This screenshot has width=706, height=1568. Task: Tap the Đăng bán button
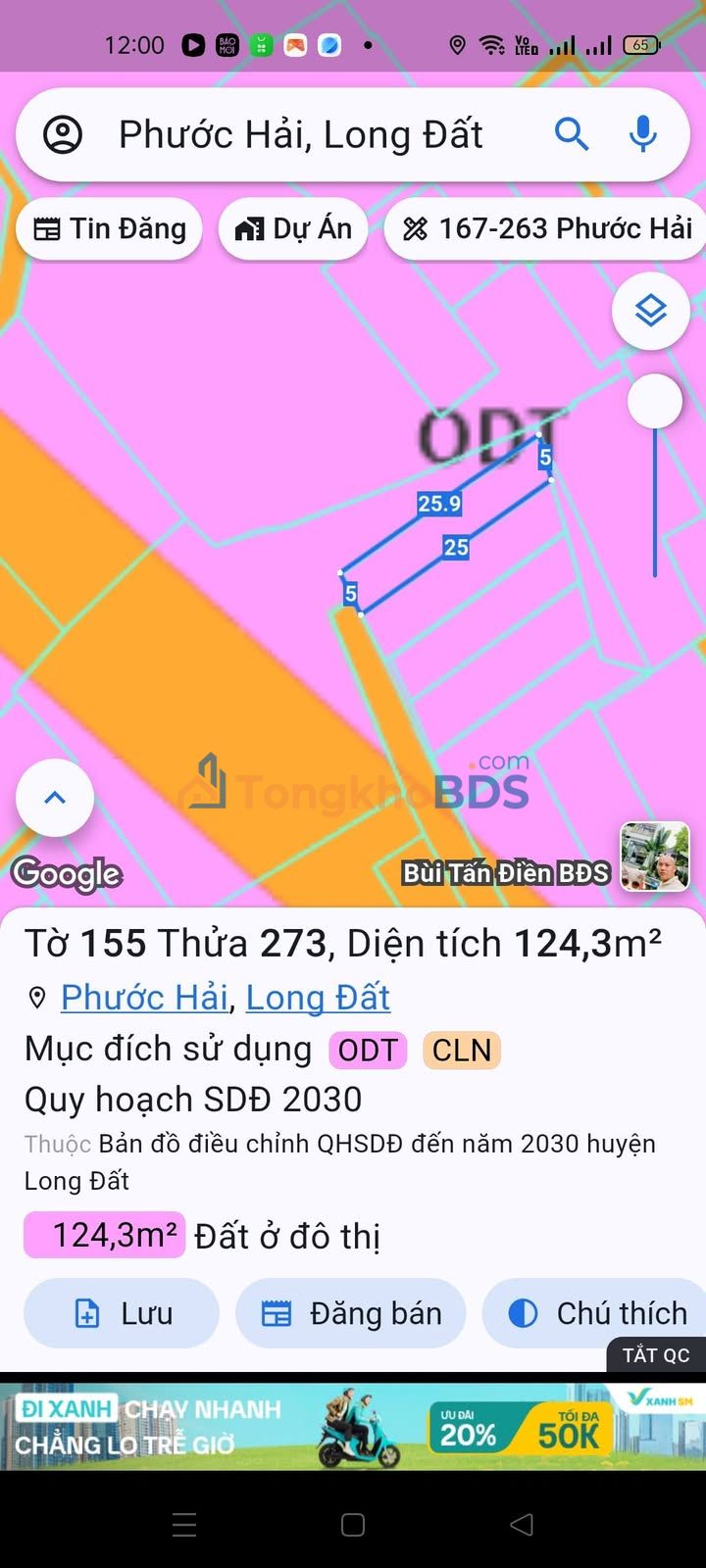pyautogui.click(x=351, y=1313)
